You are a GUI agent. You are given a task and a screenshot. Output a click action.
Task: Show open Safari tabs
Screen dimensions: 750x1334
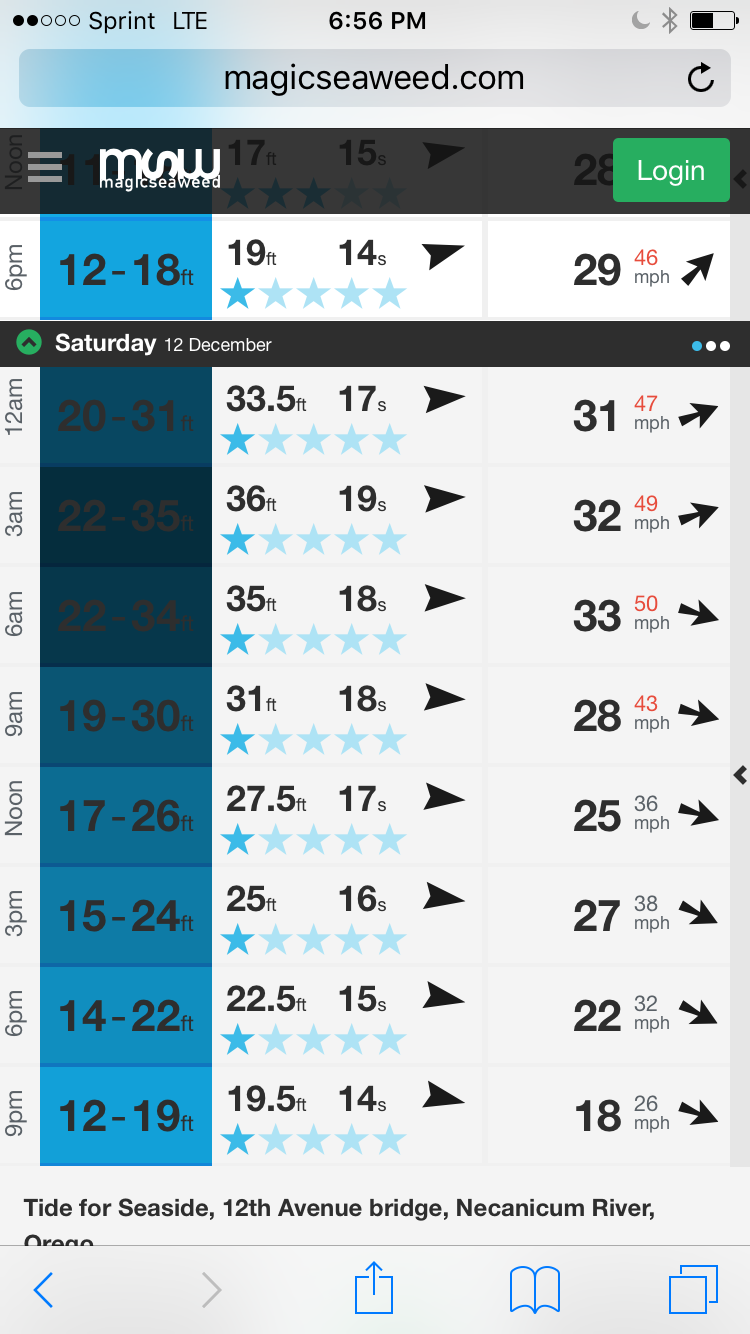[693, 1289]
